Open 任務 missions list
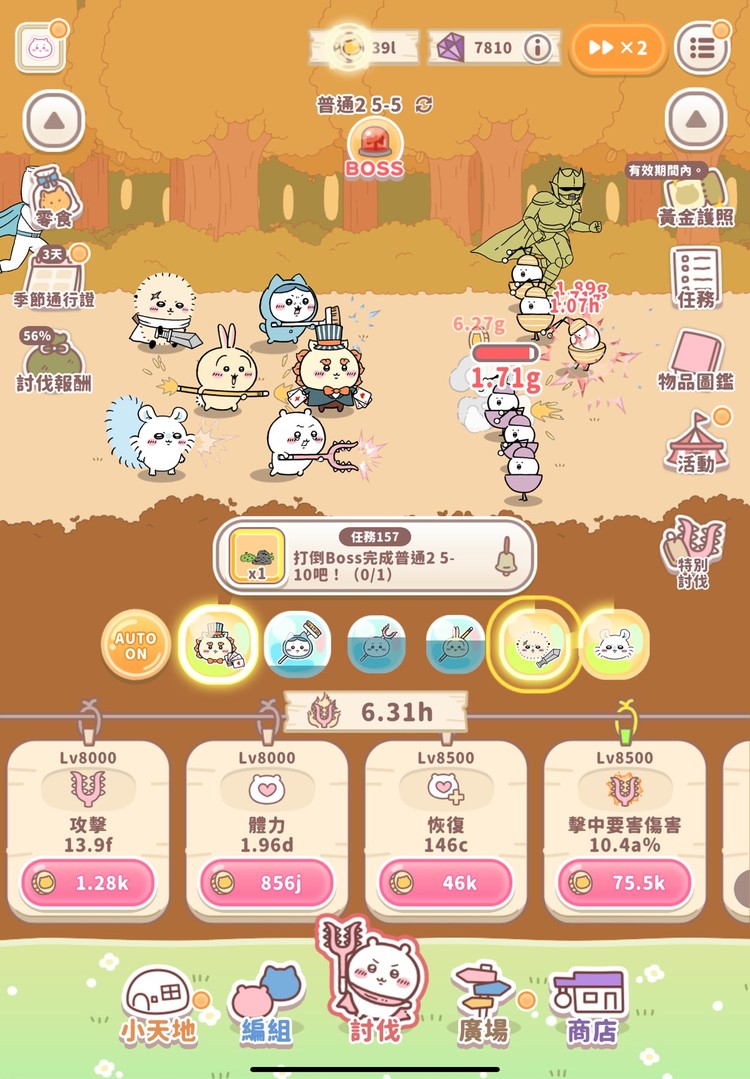Viewport: 750px width, 1079px height. pyautogui.click(x=695, y=276)
